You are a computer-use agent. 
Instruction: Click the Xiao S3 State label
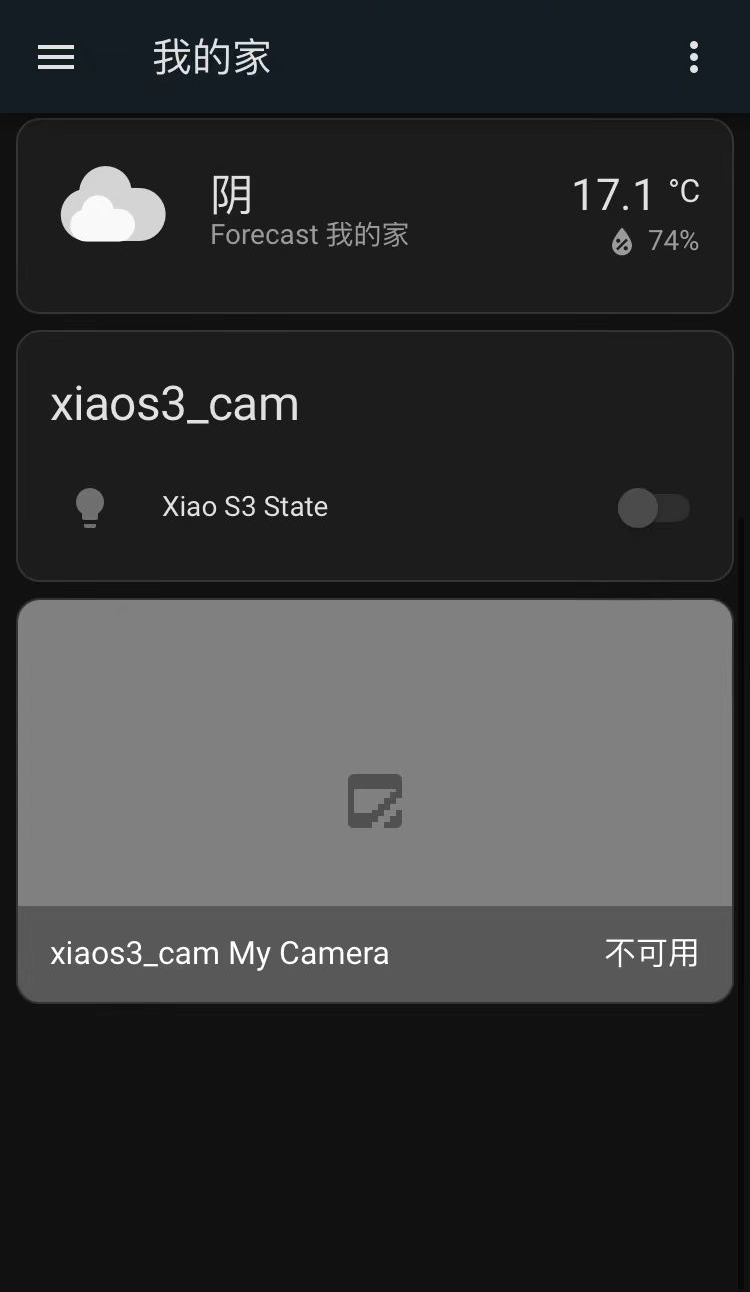click(x=245, y=507)
